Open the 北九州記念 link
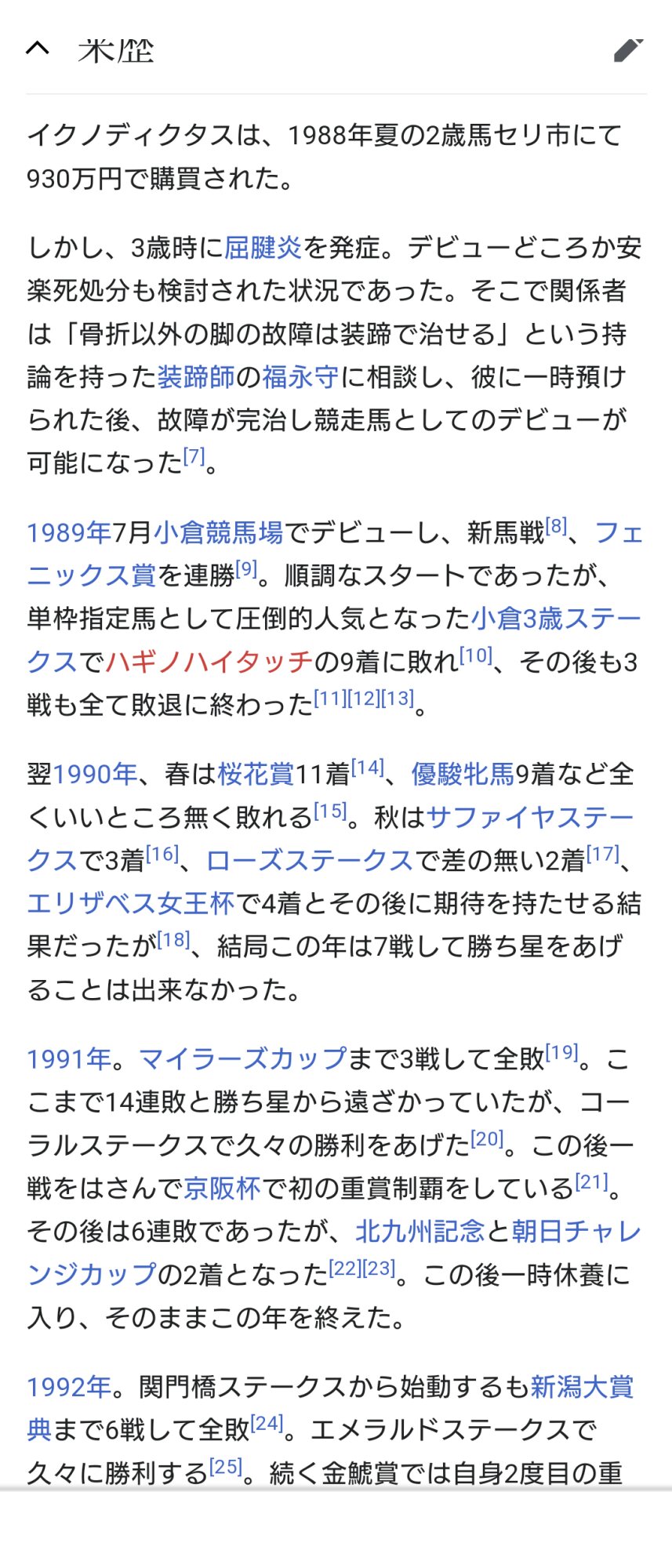The height and width of the screenshot is (1568, 672). pyautogui.click(x=420, y=1232)
